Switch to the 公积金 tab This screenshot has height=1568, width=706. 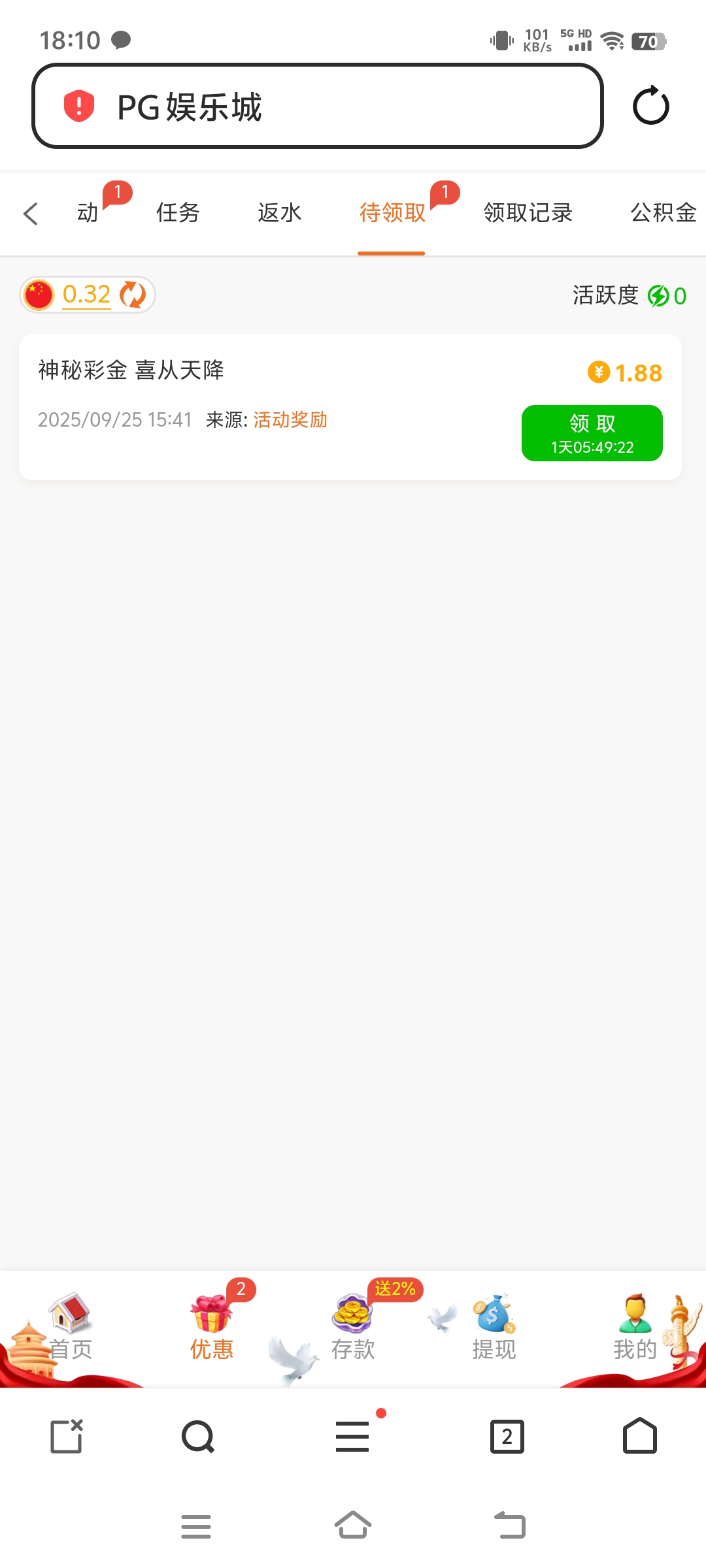click(663, 213)
